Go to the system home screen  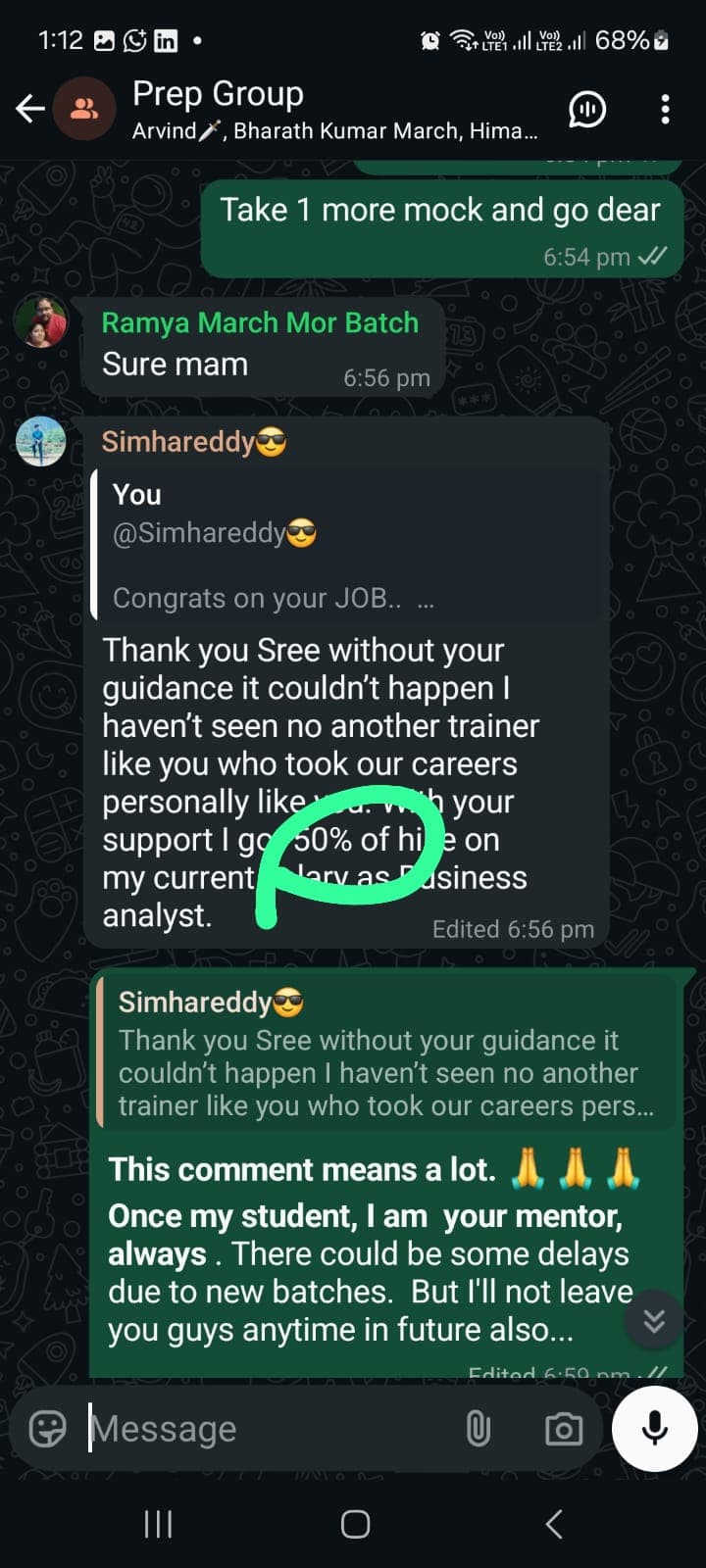click(x=354, y=1524)
